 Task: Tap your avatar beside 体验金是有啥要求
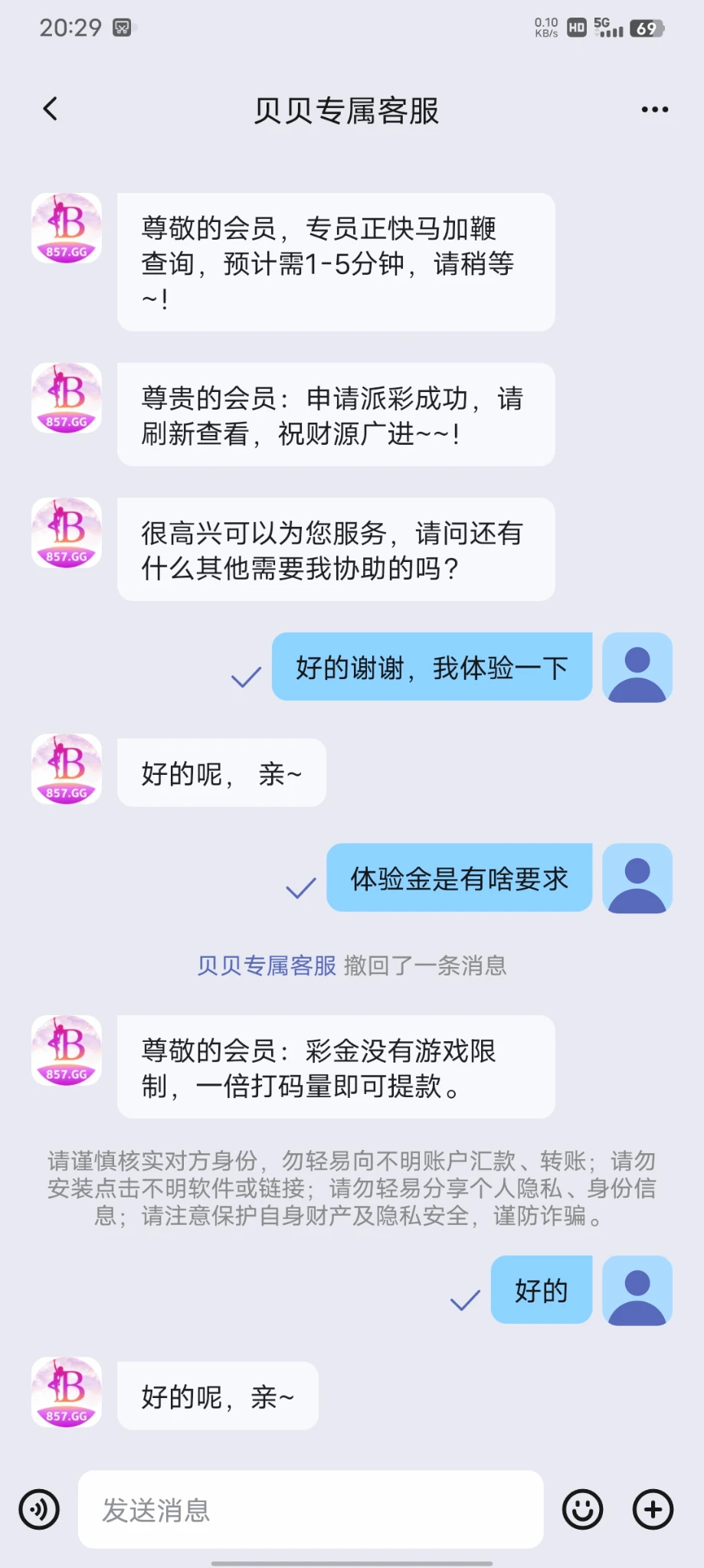tap(637, 878)
